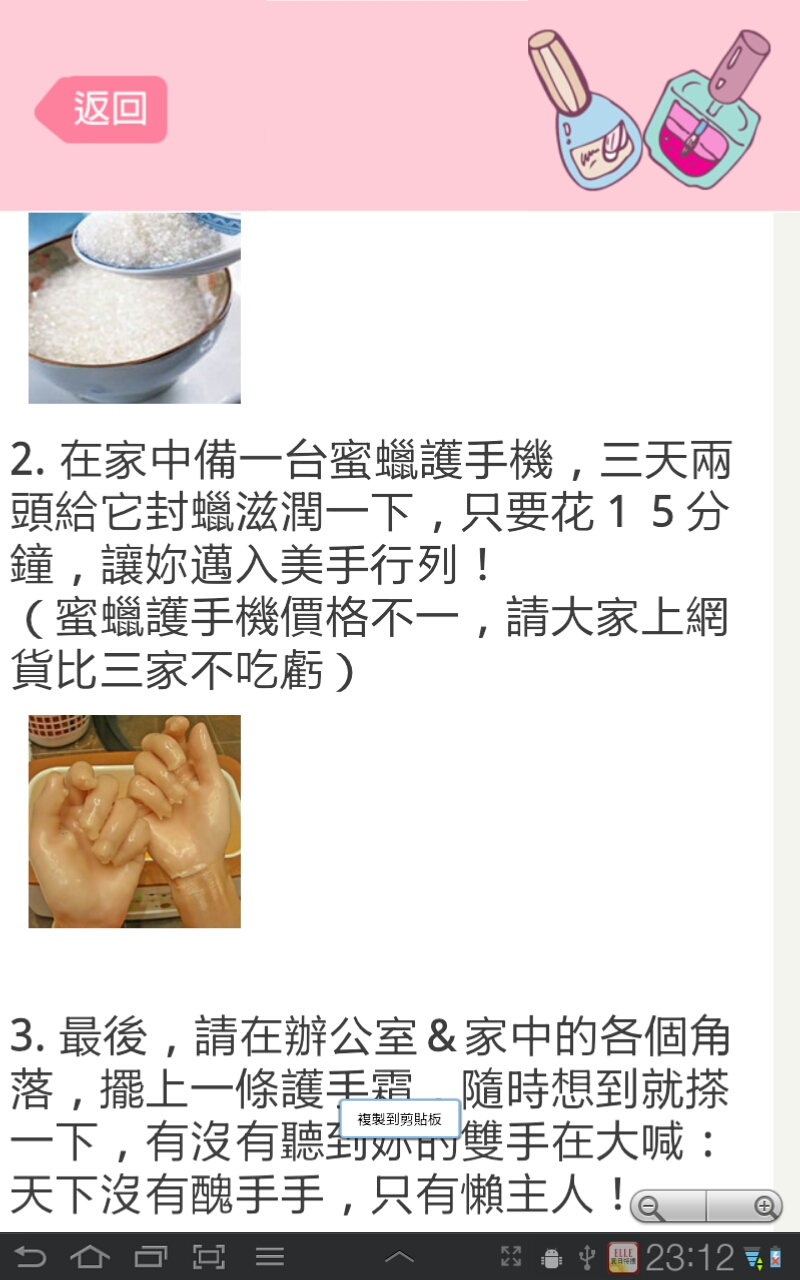Tap the 返回 back button
This screenshot has width=800, height=1280.
(102, 109)
